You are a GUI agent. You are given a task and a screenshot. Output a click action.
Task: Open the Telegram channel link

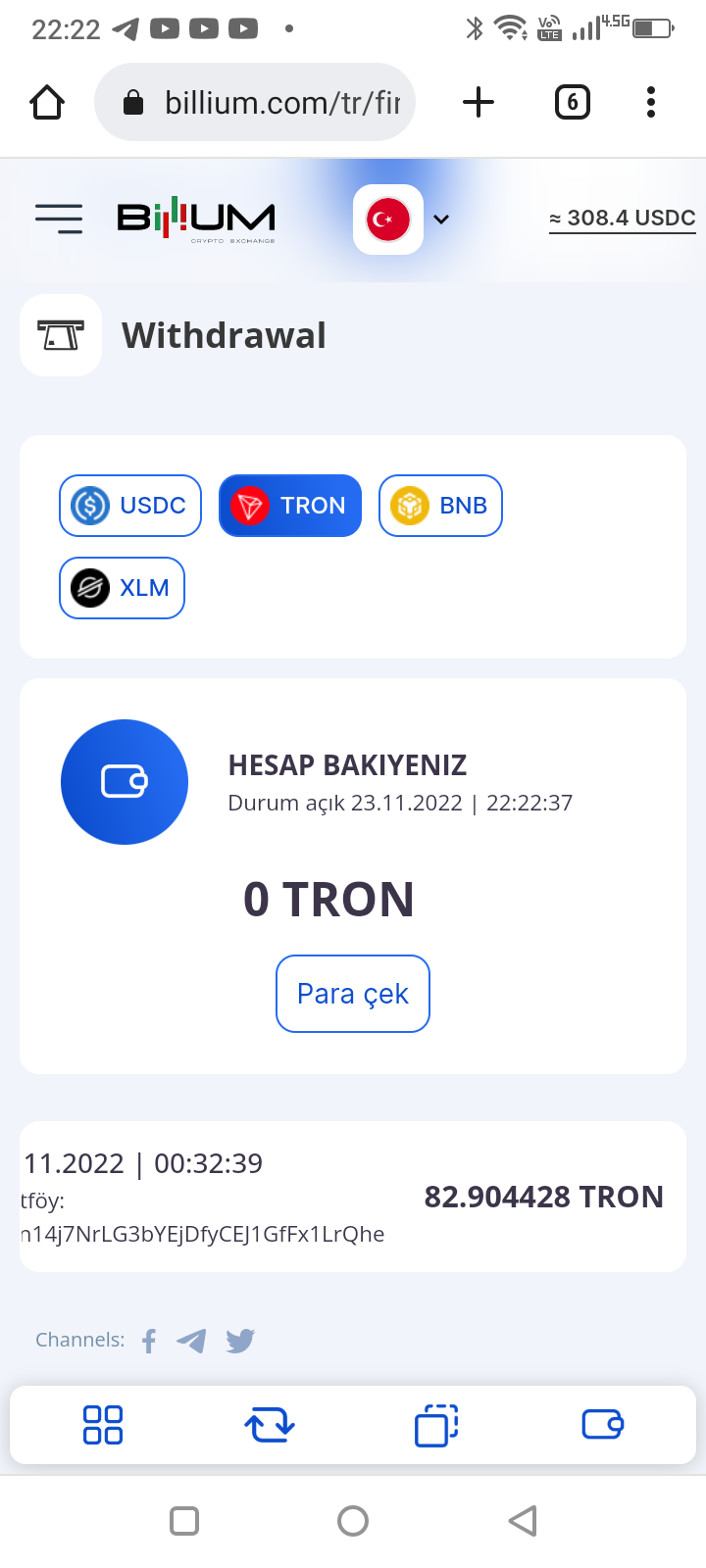click(191, 1341)
